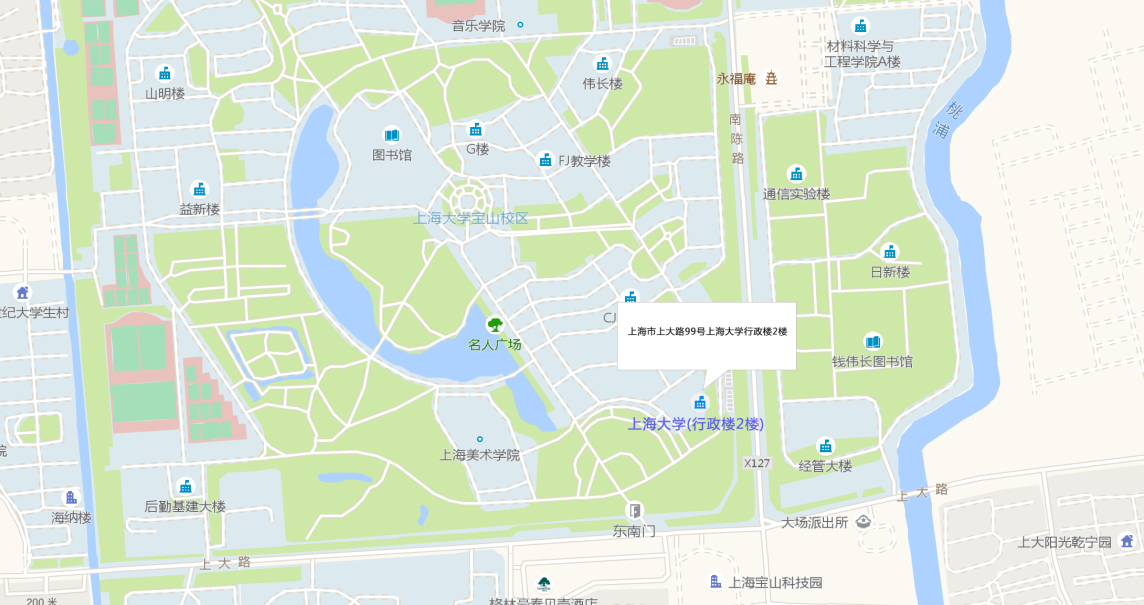The width and height of the screenshot is (1144, 605).
Task: Open the 永福庵 temple marker
Action: 771,78
